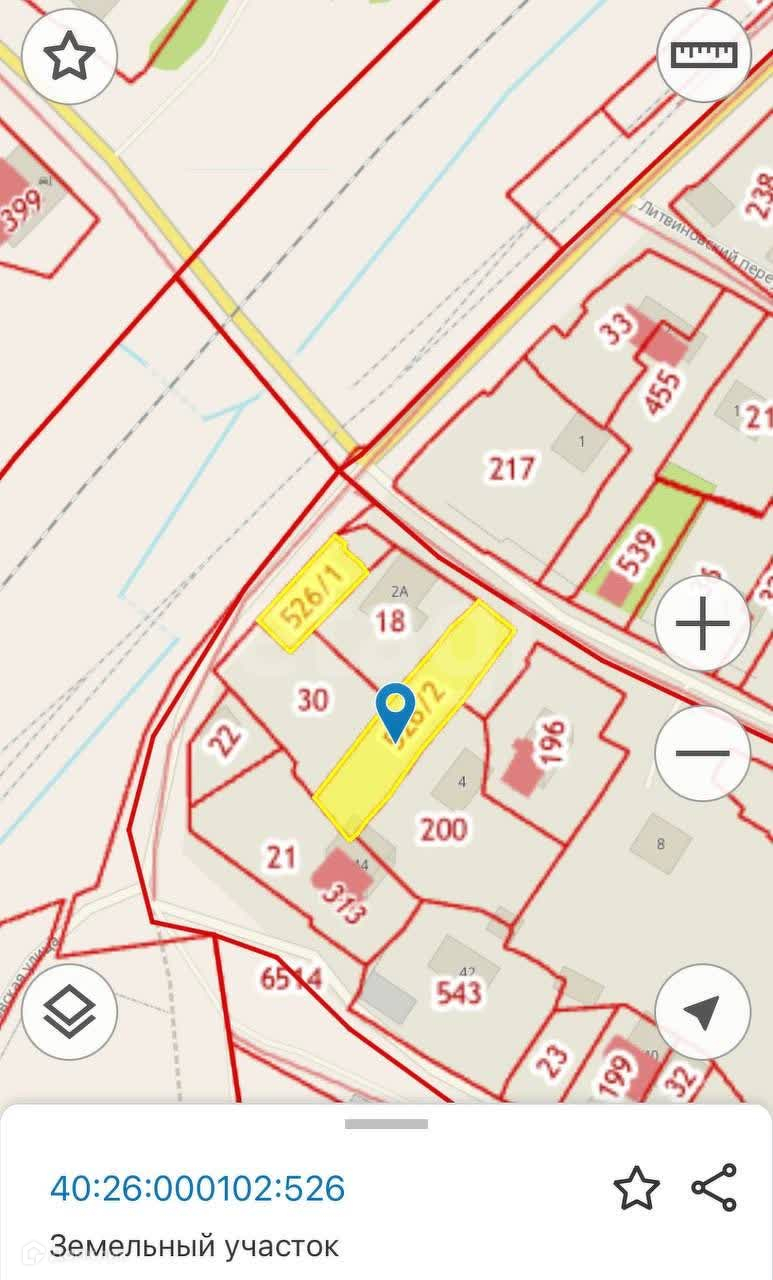The image size is (773, 1280).
Task: Zoom in on the map
Action: tap(702, 625)
